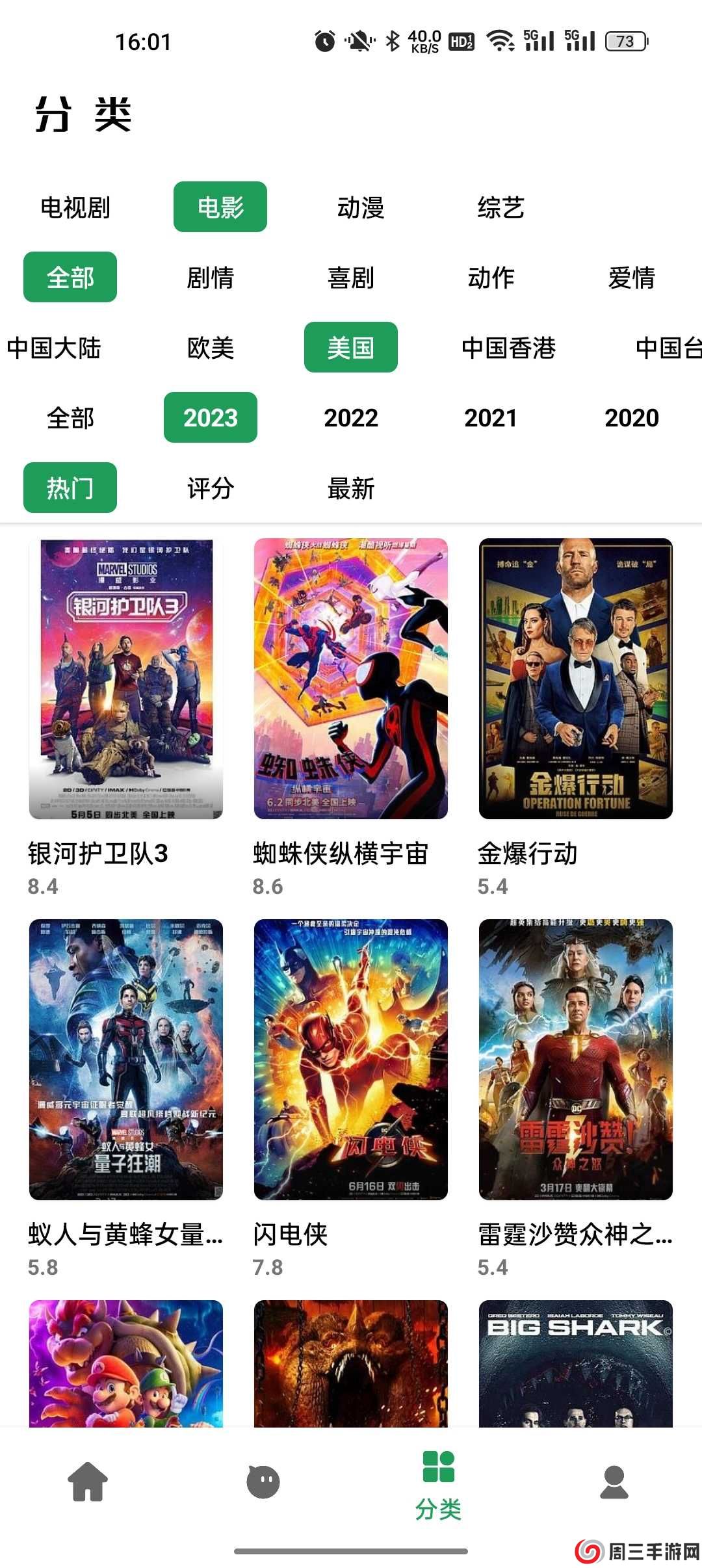The image size is (702, 1568).
Task: Choose the 欧美 region option
Action: tap(209, 348)
